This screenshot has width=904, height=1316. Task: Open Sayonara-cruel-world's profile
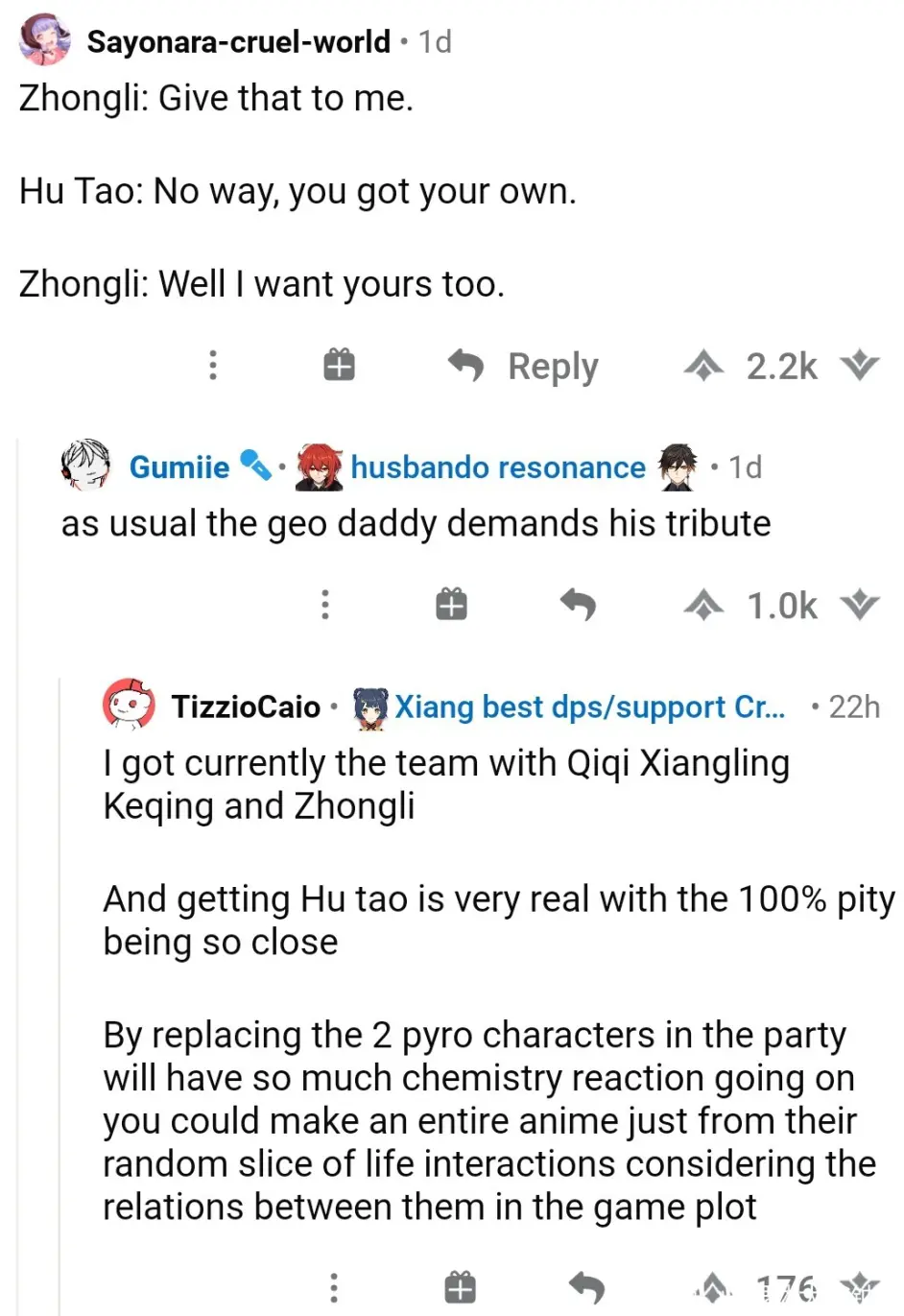tap(238, 41)
